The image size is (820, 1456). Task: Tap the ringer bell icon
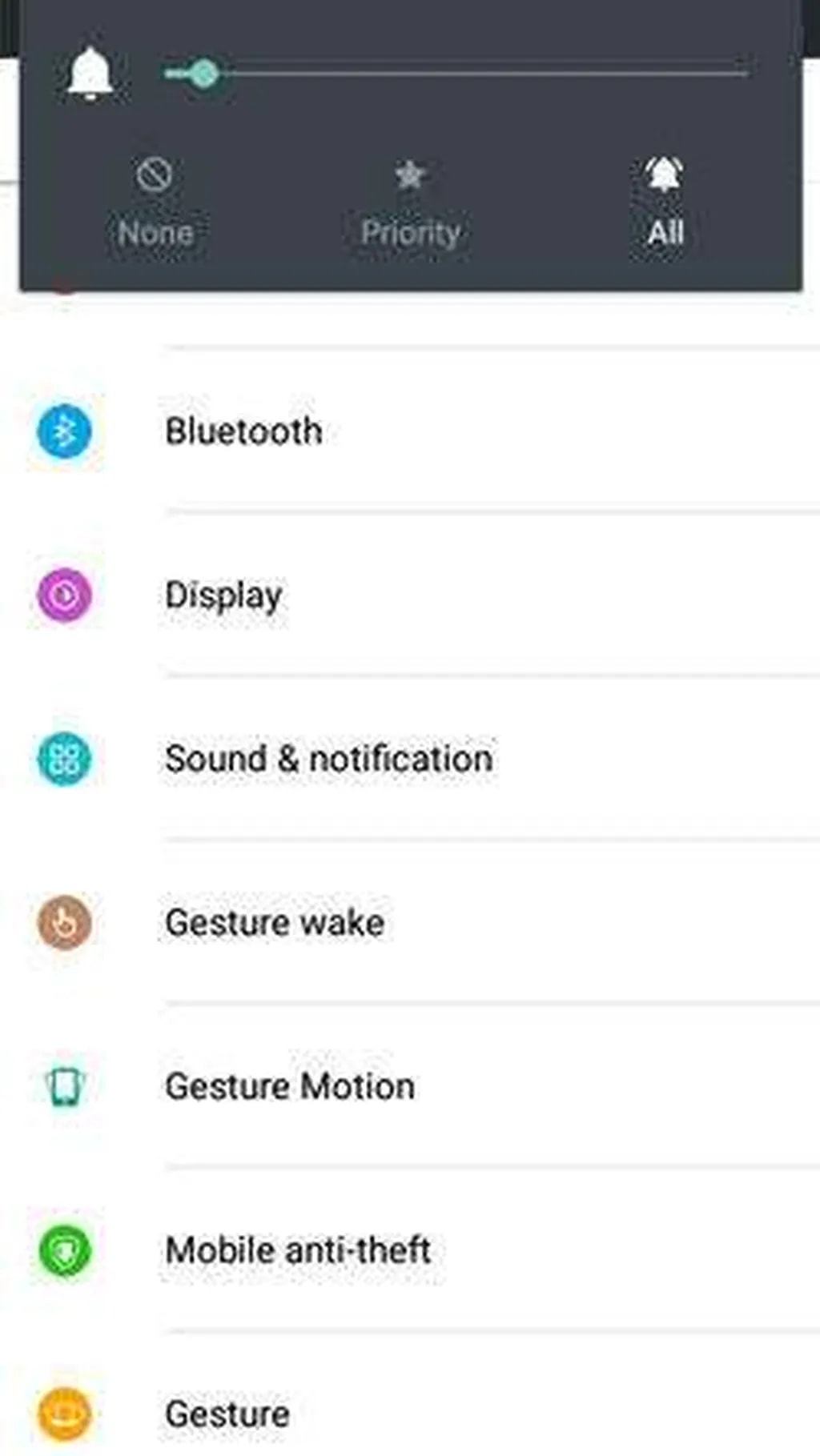[x=90, y=74]
